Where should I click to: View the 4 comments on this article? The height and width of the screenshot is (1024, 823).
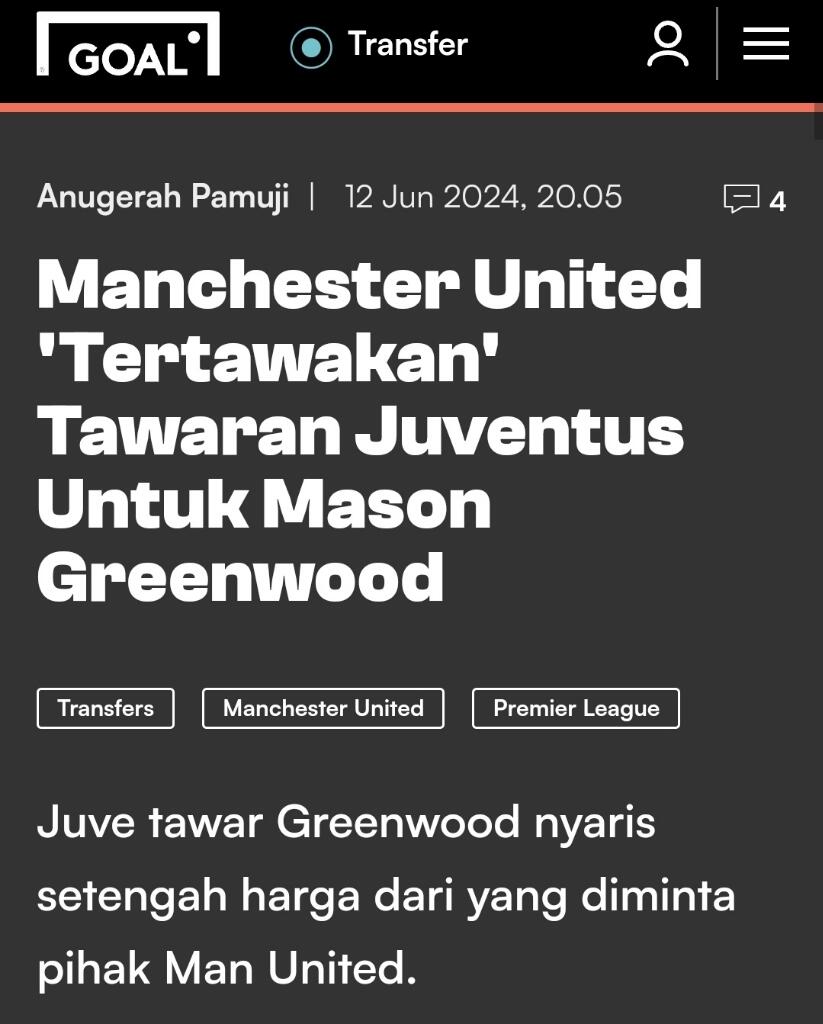[x=754, y=199]
